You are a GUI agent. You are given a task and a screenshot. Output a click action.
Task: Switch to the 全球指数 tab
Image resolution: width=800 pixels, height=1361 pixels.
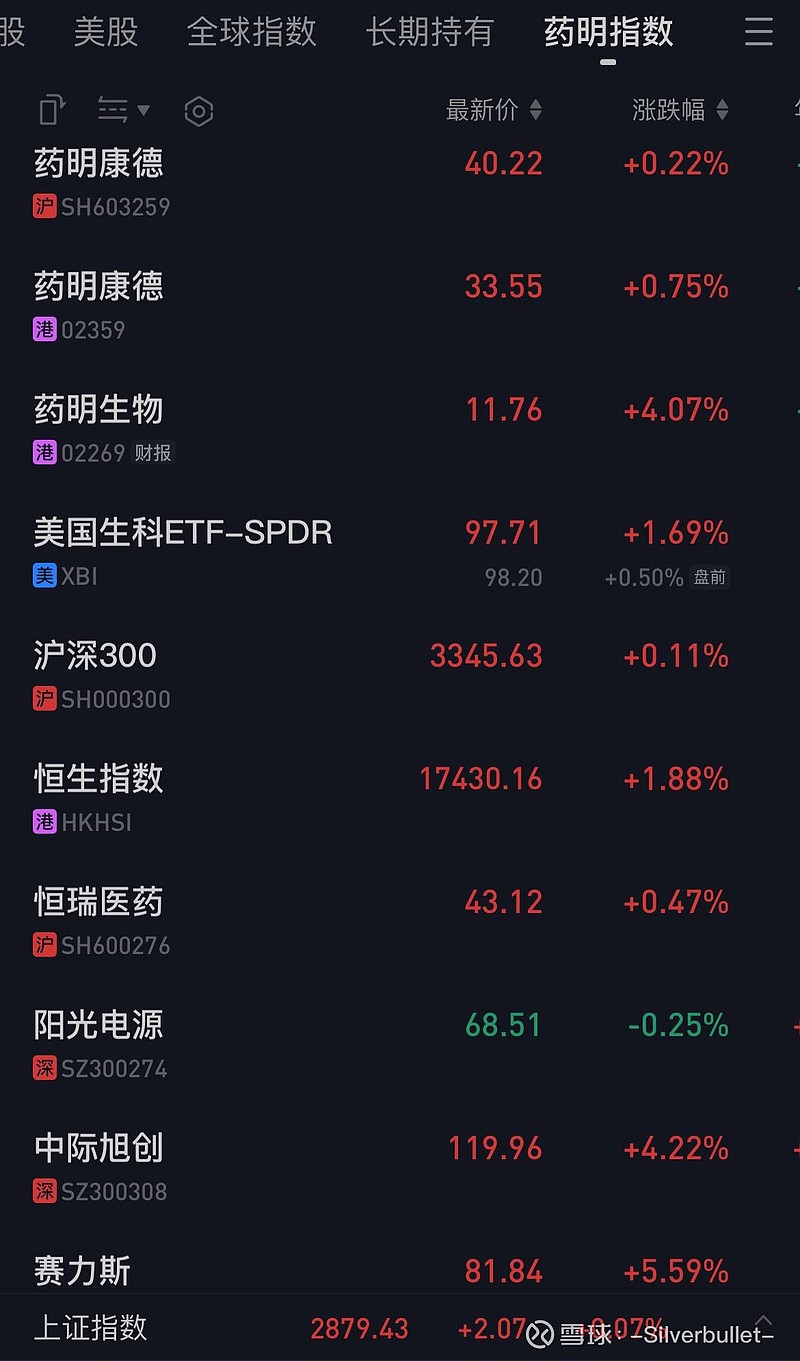click(252, 32)
